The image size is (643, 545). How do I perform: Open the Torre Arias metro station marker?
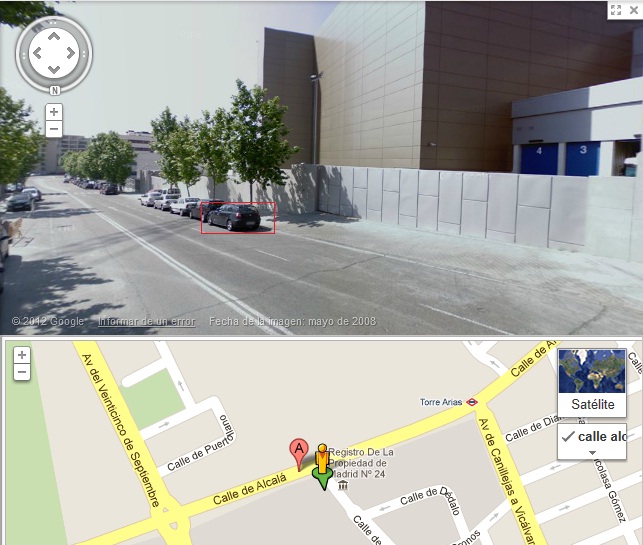point(471,402)
